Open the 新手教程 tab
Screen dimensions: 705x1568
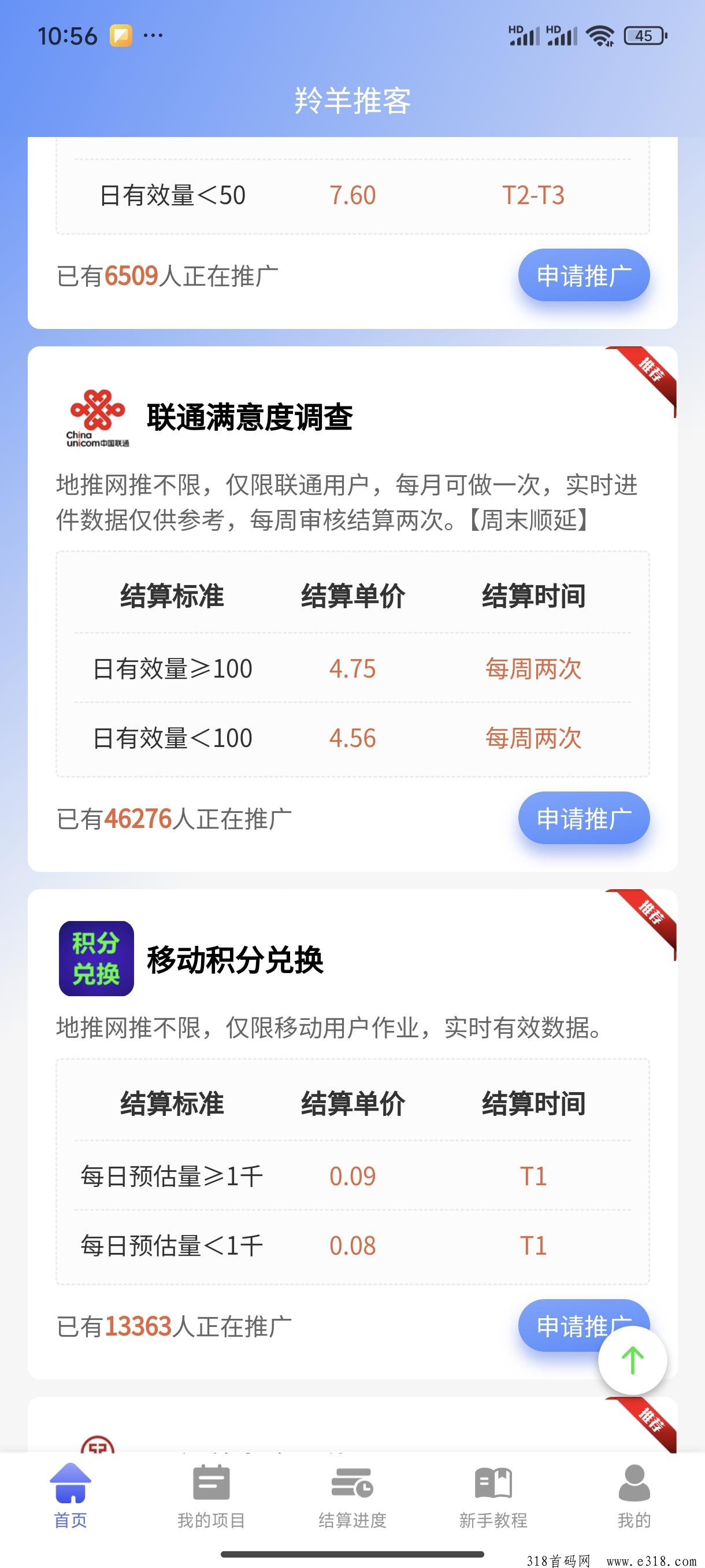pyautogui.click(x=493, y=1496)
